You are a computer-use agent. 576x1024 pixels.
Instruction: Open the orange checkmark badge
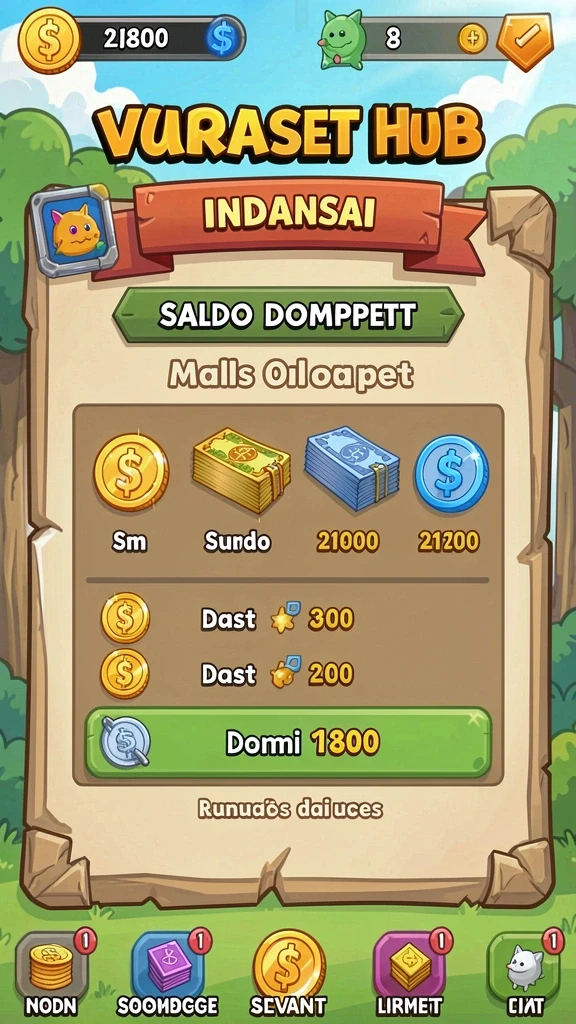[524, 40]
